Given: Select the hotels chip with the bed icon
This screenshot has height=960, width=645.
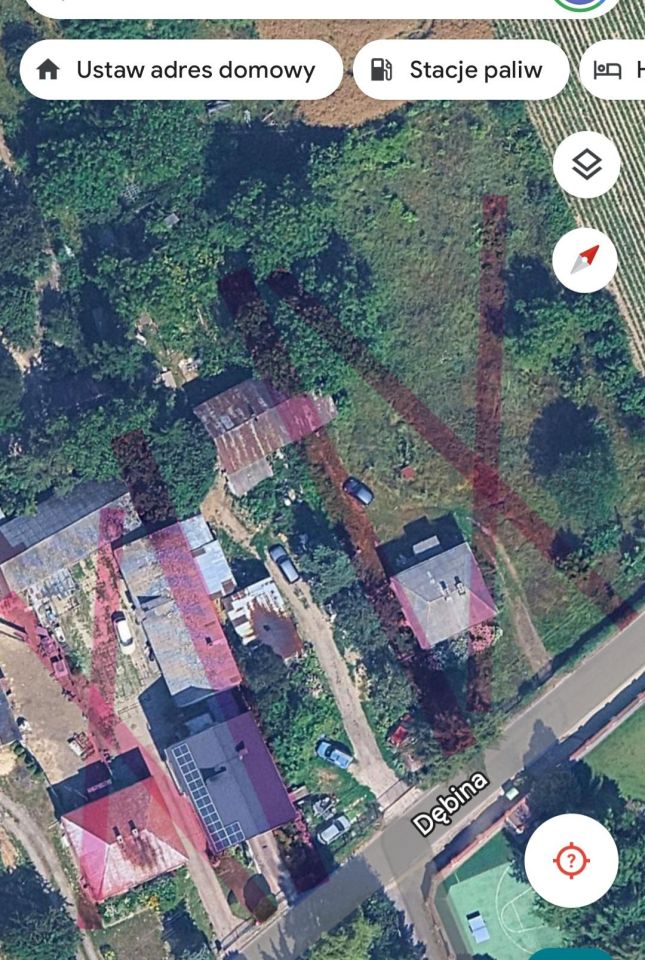Looking at the screenshot, I should 616,70.
